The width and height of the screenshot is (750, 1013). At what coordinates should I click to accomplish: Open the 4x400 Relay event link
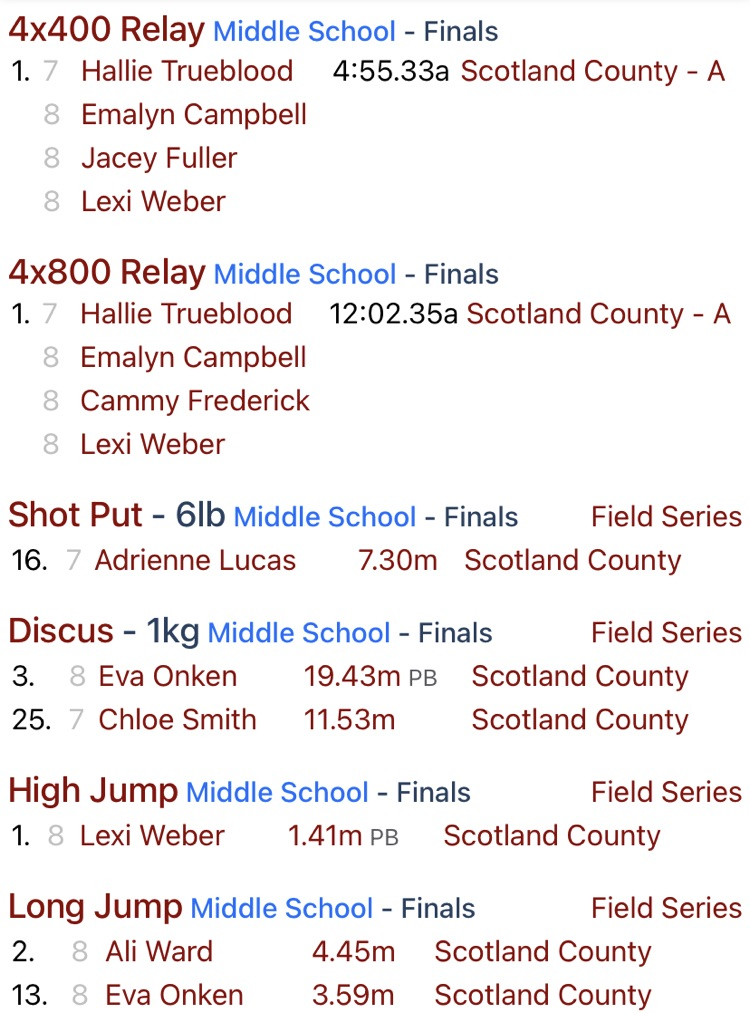click(106, 30)
